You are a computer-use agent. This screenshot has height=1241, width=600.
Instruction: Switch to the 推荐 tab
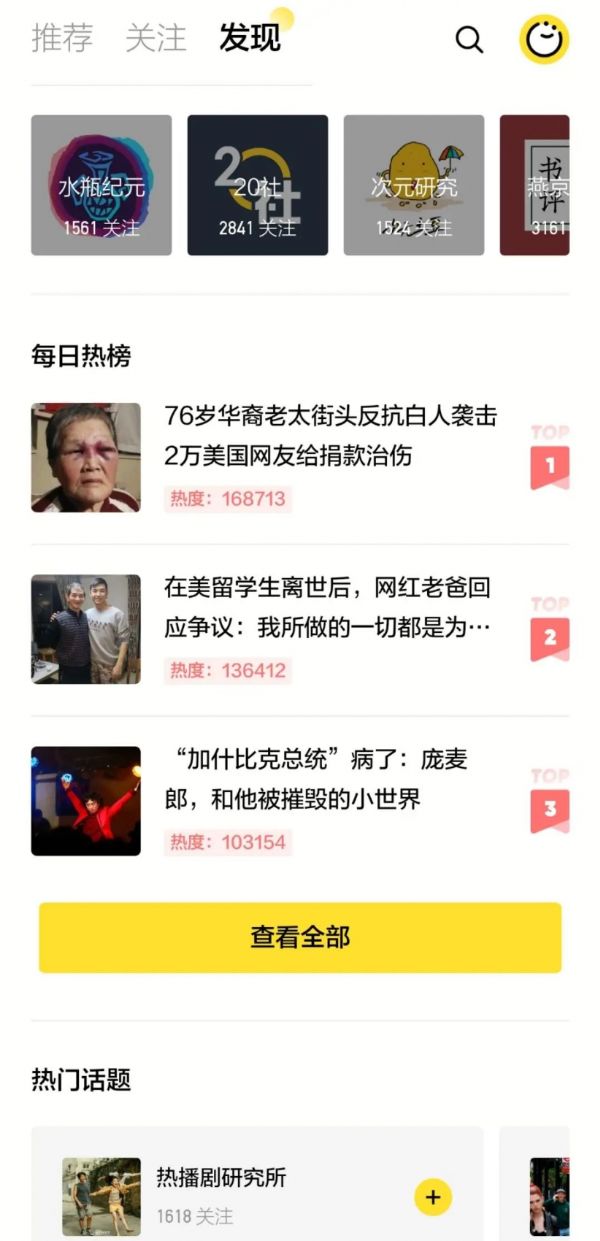click(62, 38)
